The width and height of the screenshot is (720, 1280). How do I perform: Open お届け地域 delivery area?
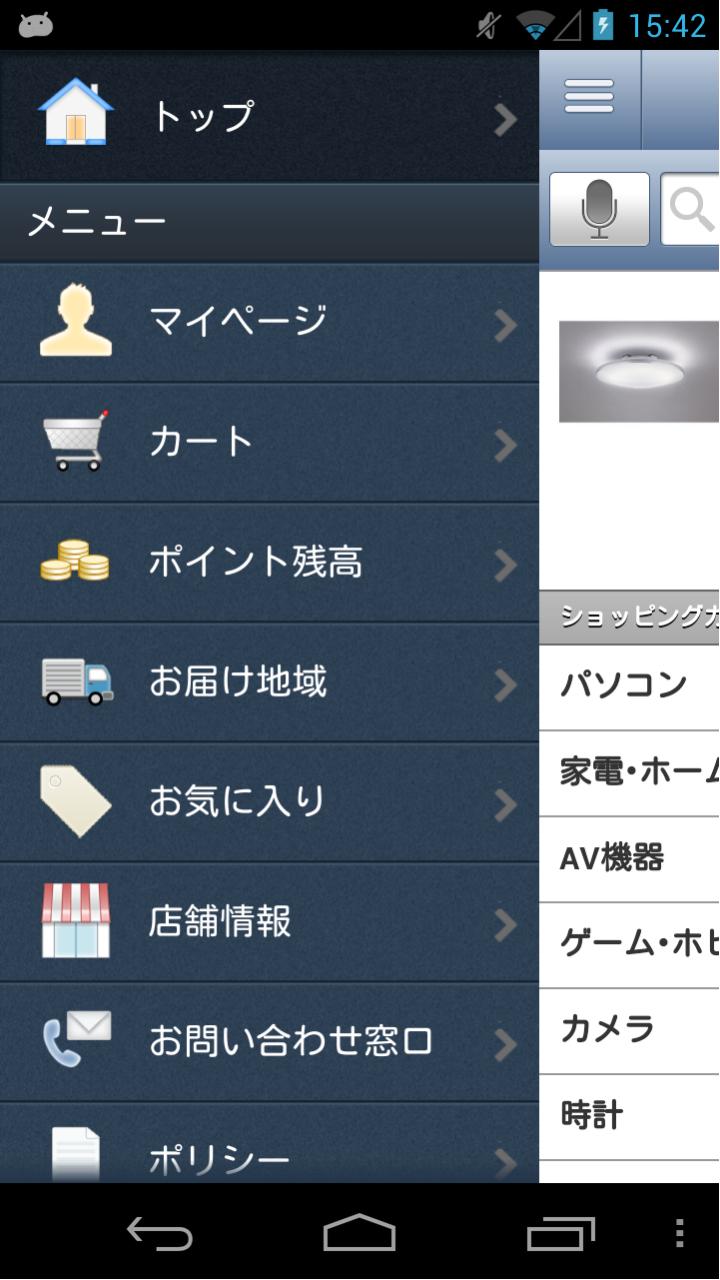269,682
